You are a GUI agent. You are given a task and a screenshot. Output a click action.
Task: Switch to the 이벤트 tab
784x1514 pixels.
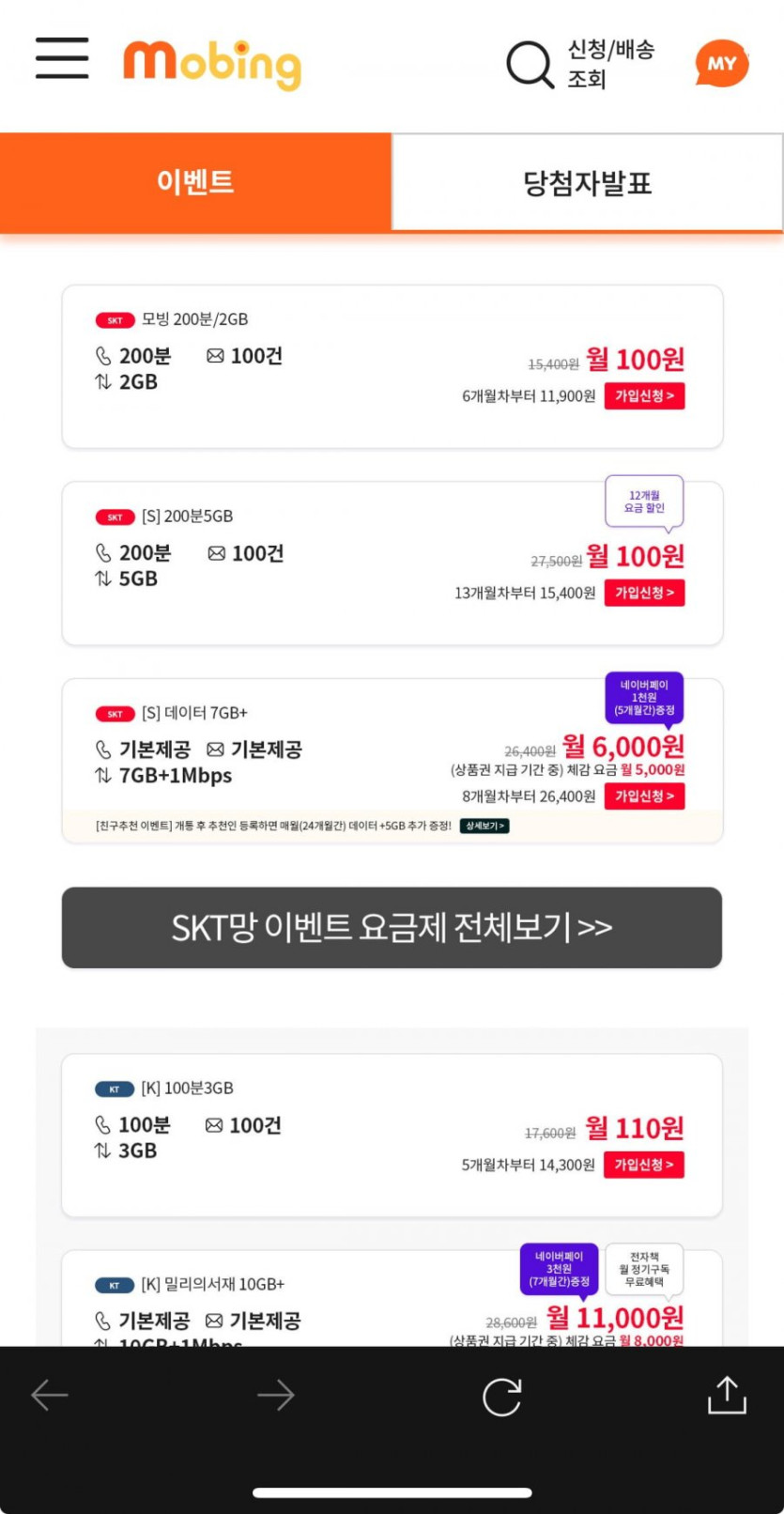(195, 182)
